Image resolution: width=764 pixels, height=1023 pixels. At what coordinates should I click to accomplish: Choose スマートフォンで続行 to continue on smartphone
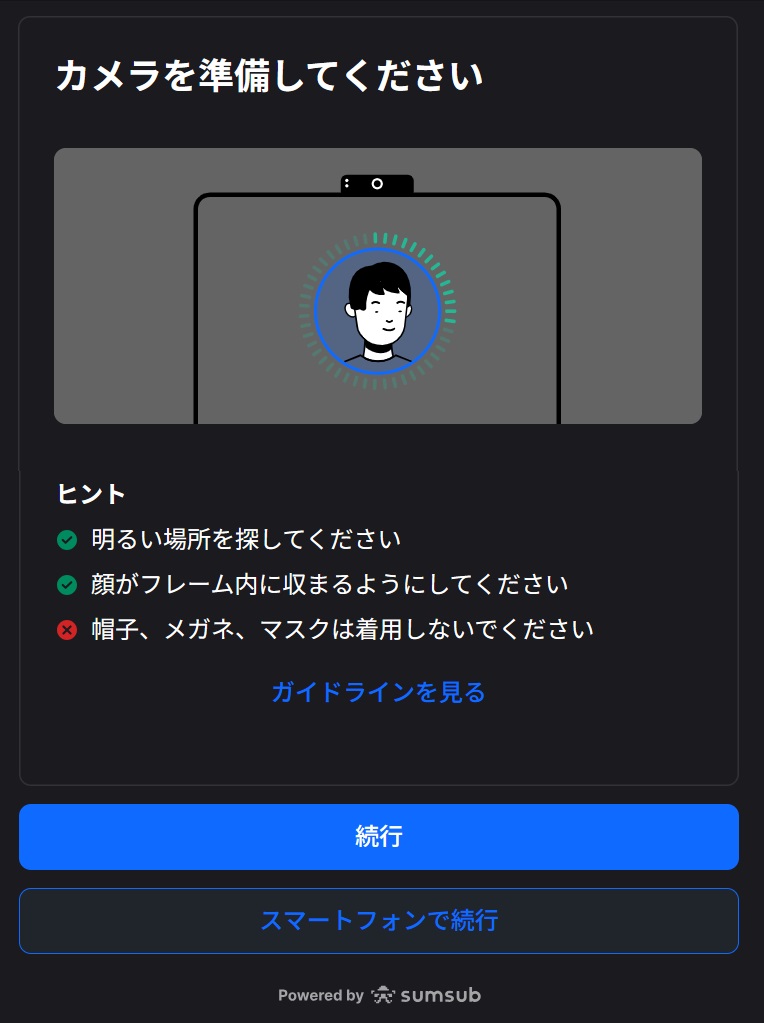point(378,921)
